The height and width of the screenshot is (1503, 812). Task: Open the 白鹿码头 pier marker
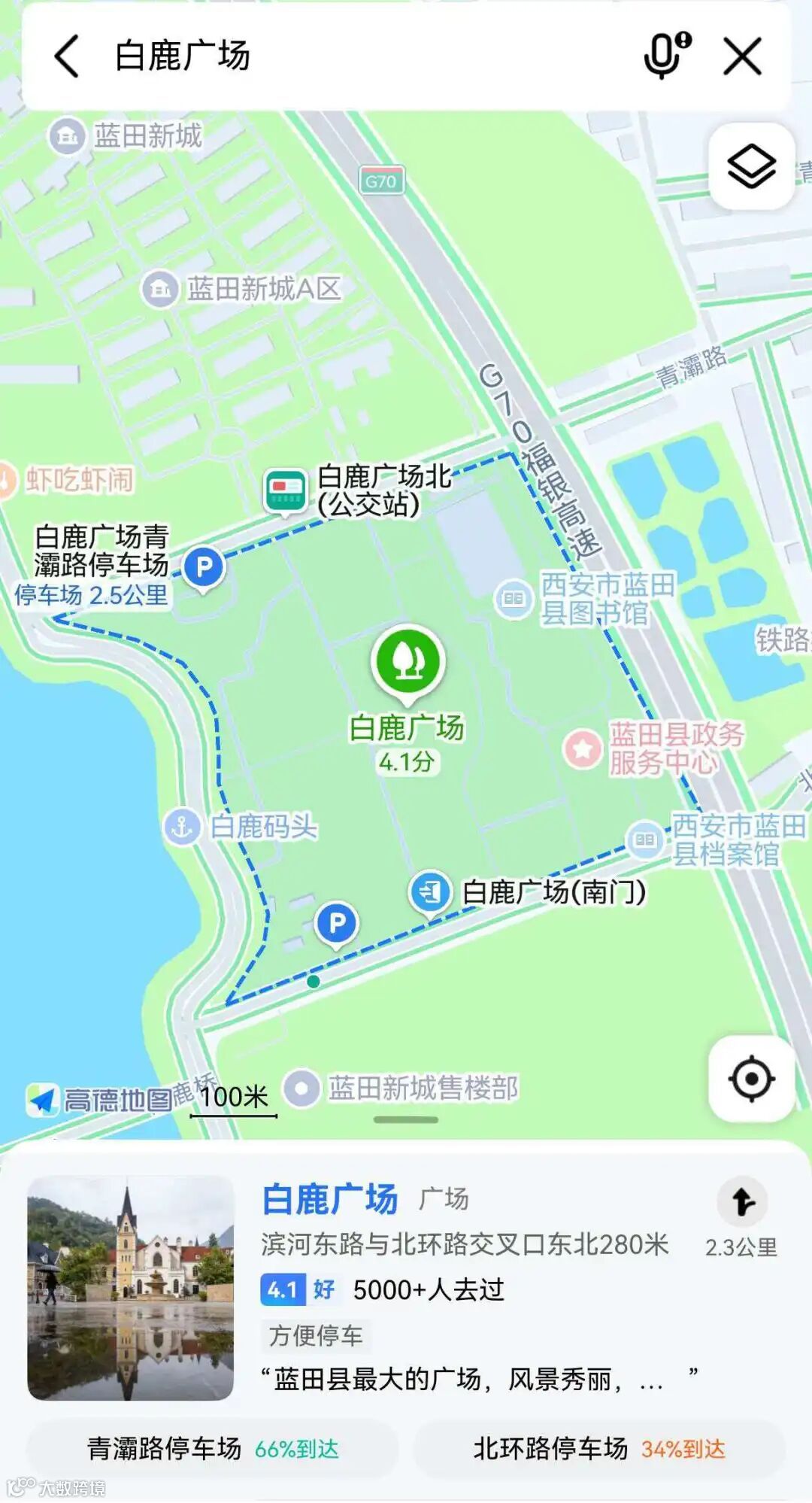click(x=183, y=827)
